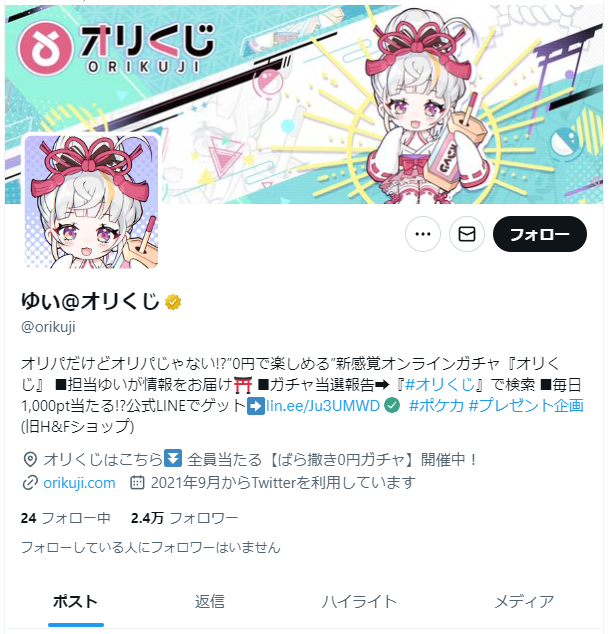610x634 pixels.
Task: Follow the ゆい@オリくじ account
Action: point(540,234)
